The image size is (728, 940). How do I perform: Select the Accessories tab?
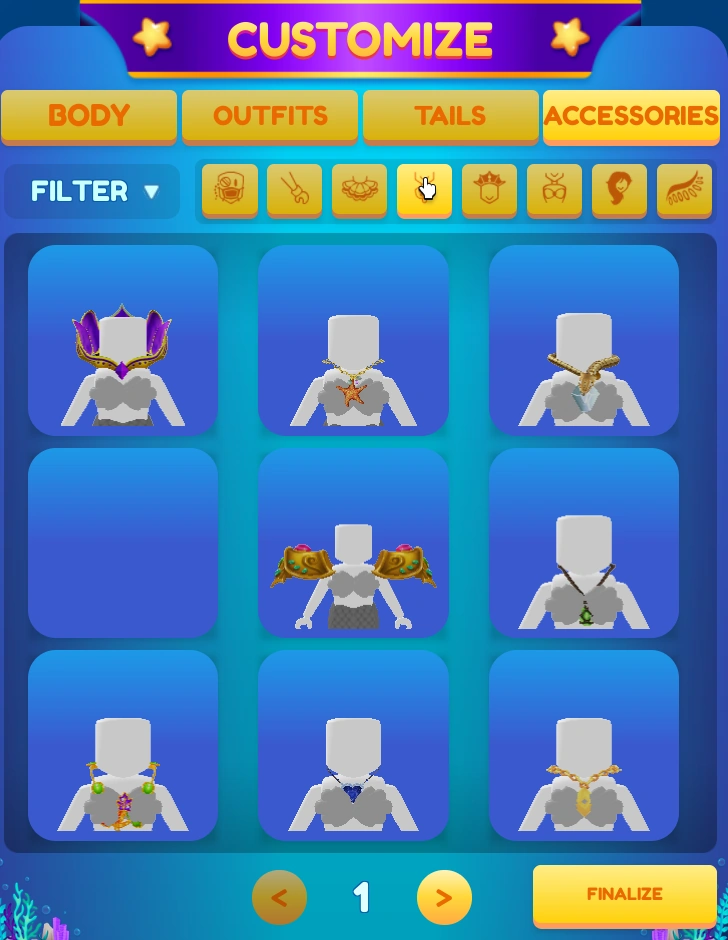point(631,116)
